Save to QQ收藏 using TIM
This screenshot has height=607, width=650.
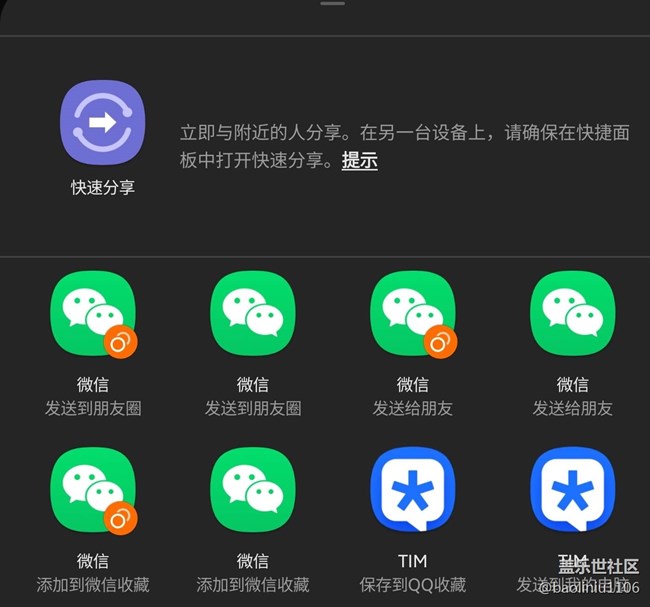pos(413,490)
